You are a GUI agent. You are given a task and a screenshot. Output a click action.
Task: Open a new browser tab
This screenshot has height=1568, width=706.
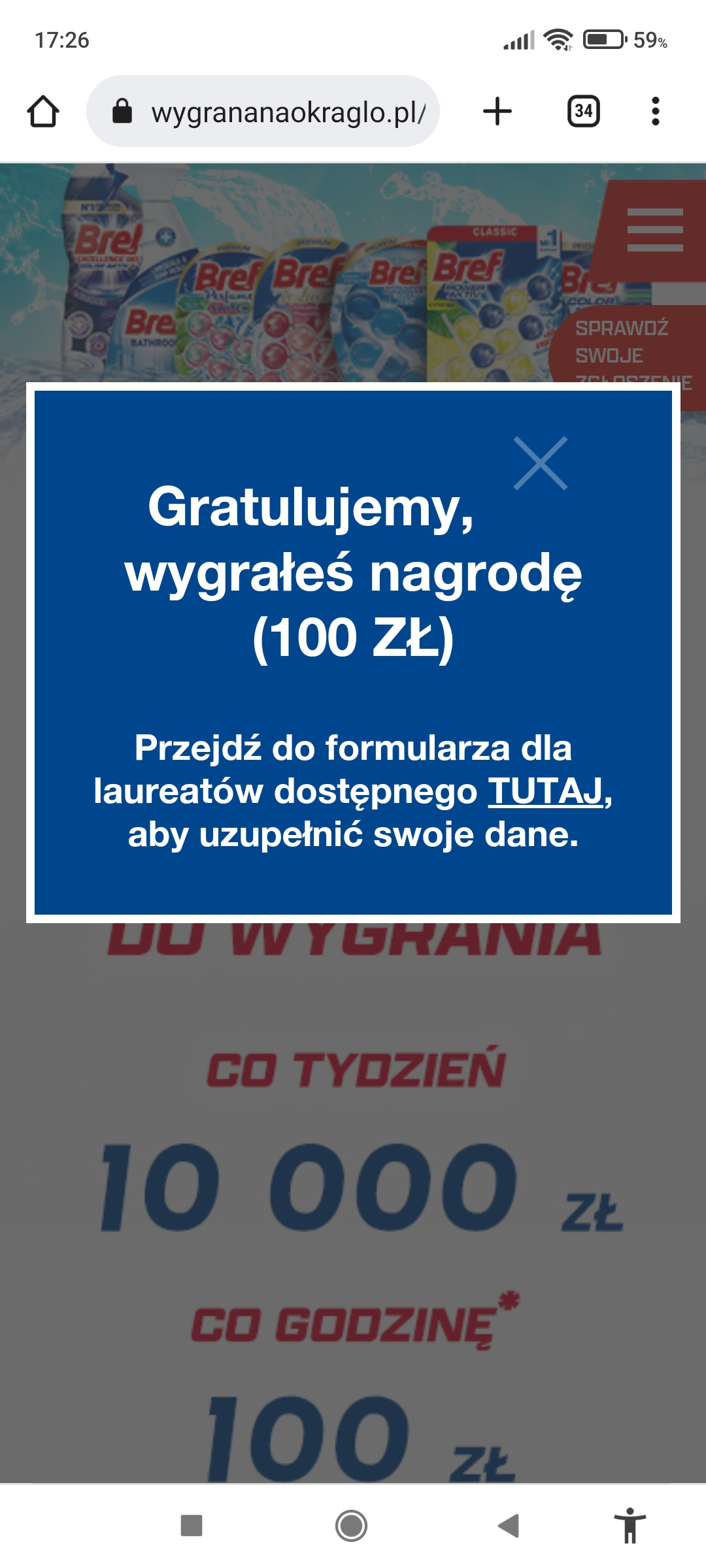point(497,111)
